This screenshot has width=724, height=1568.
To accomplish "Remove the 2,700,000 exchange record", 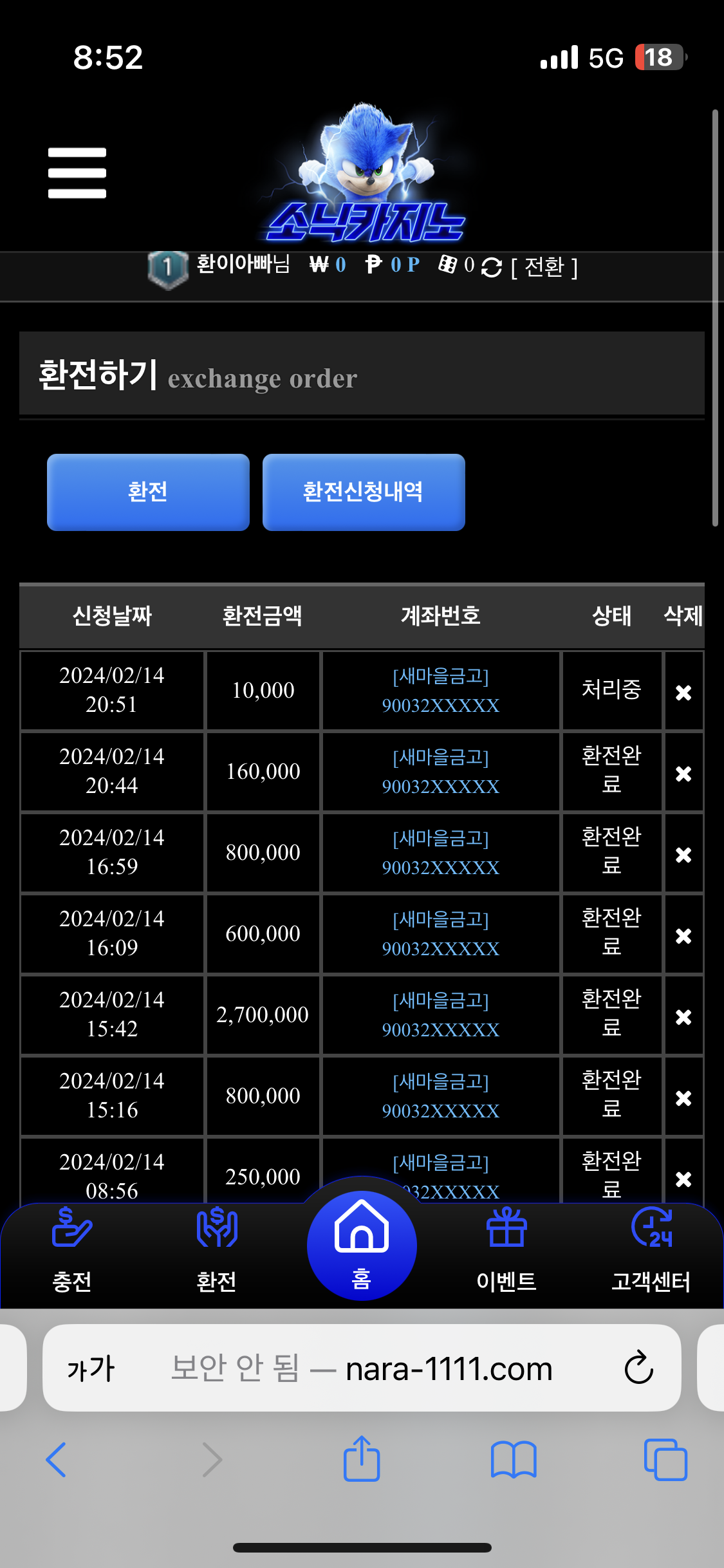I will coord(683,1017).
